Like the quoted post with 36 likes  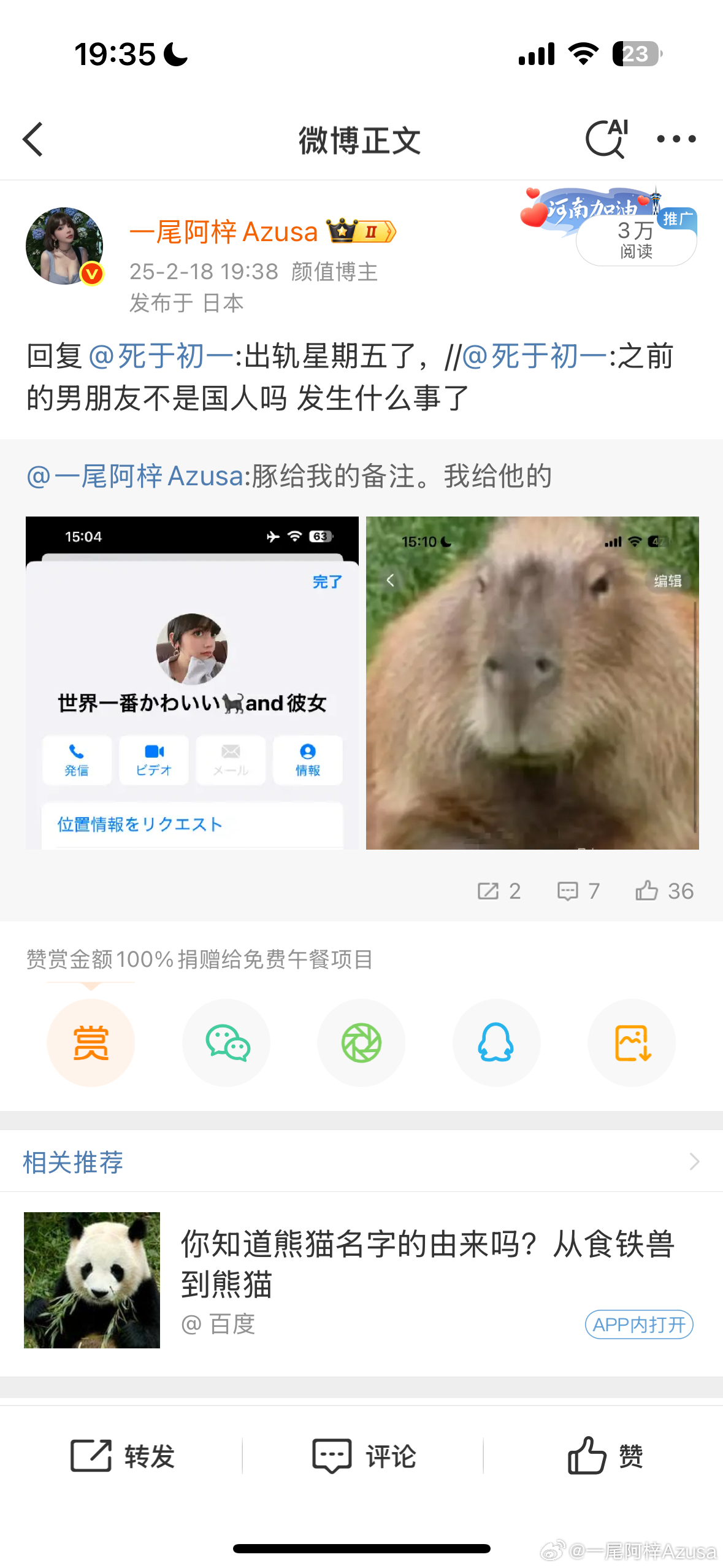point(664,891)
